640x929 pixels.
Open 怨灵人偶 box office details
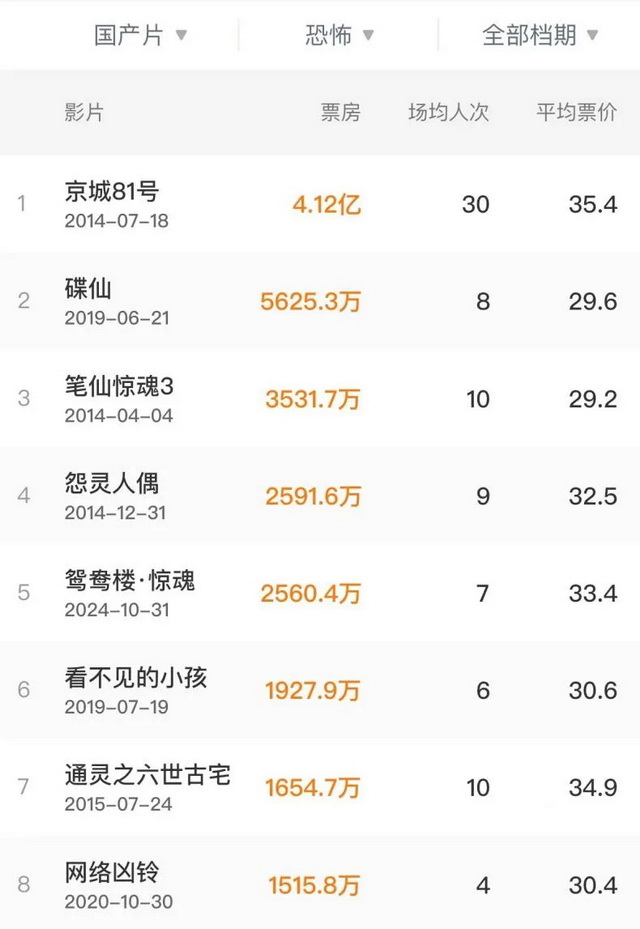pyautogui.click(x=112, y=485)
